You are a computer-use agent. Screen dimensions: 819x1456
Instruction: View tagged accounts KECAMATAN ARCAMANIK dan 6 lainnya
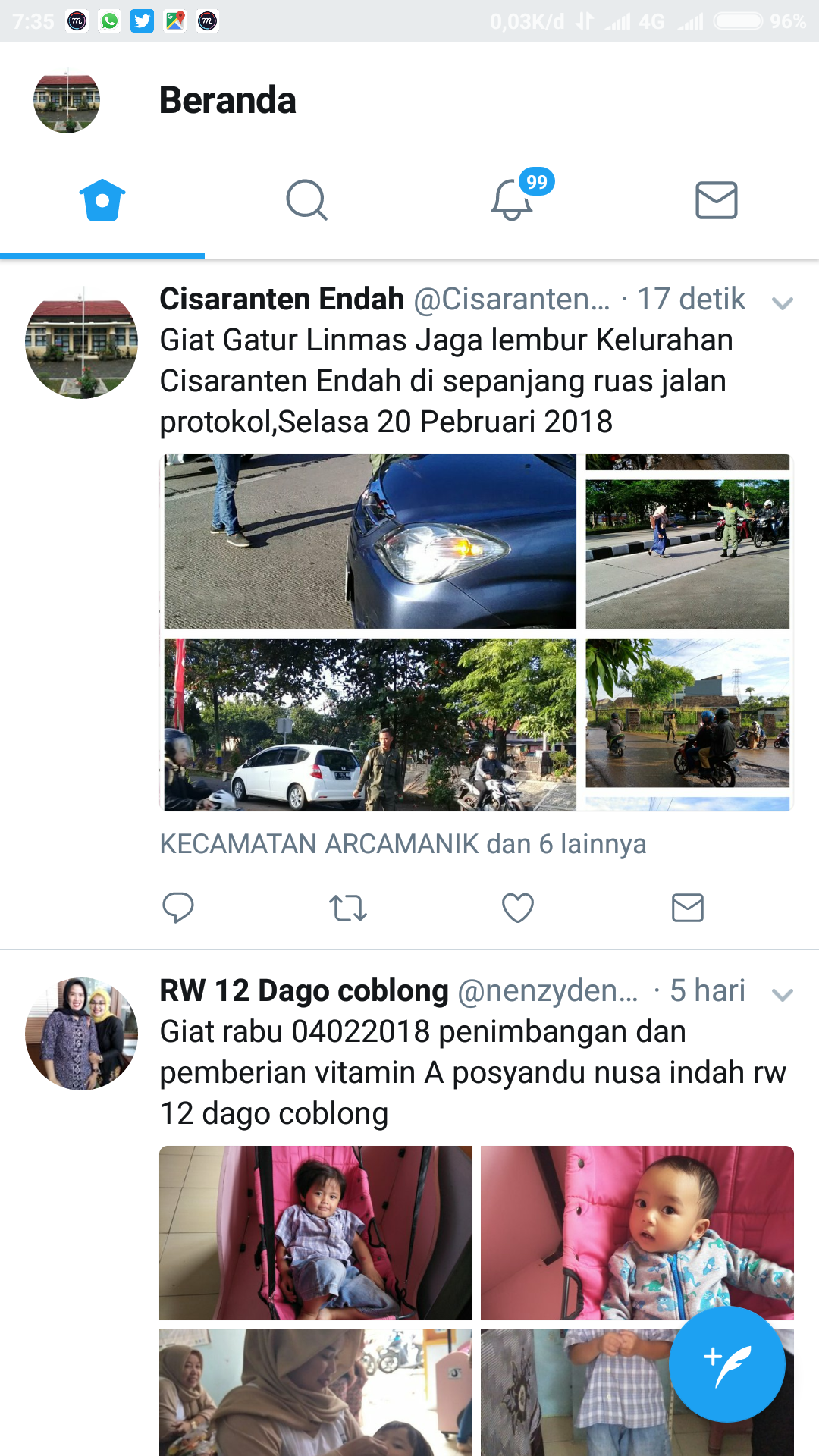click(x=403, y=844)
